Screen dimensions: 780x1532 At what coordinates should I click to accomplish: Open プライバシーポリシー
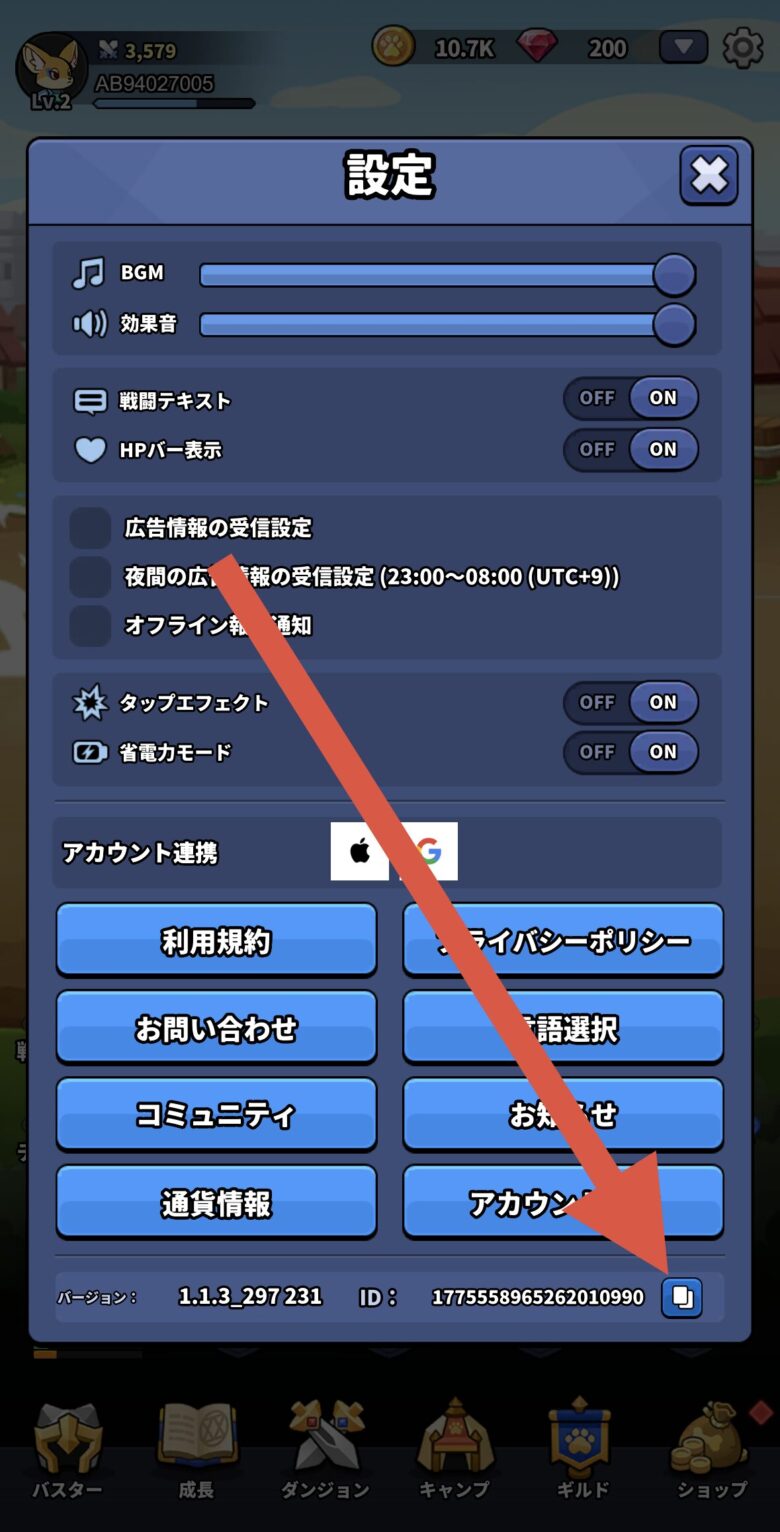click(x=563, y=941)
